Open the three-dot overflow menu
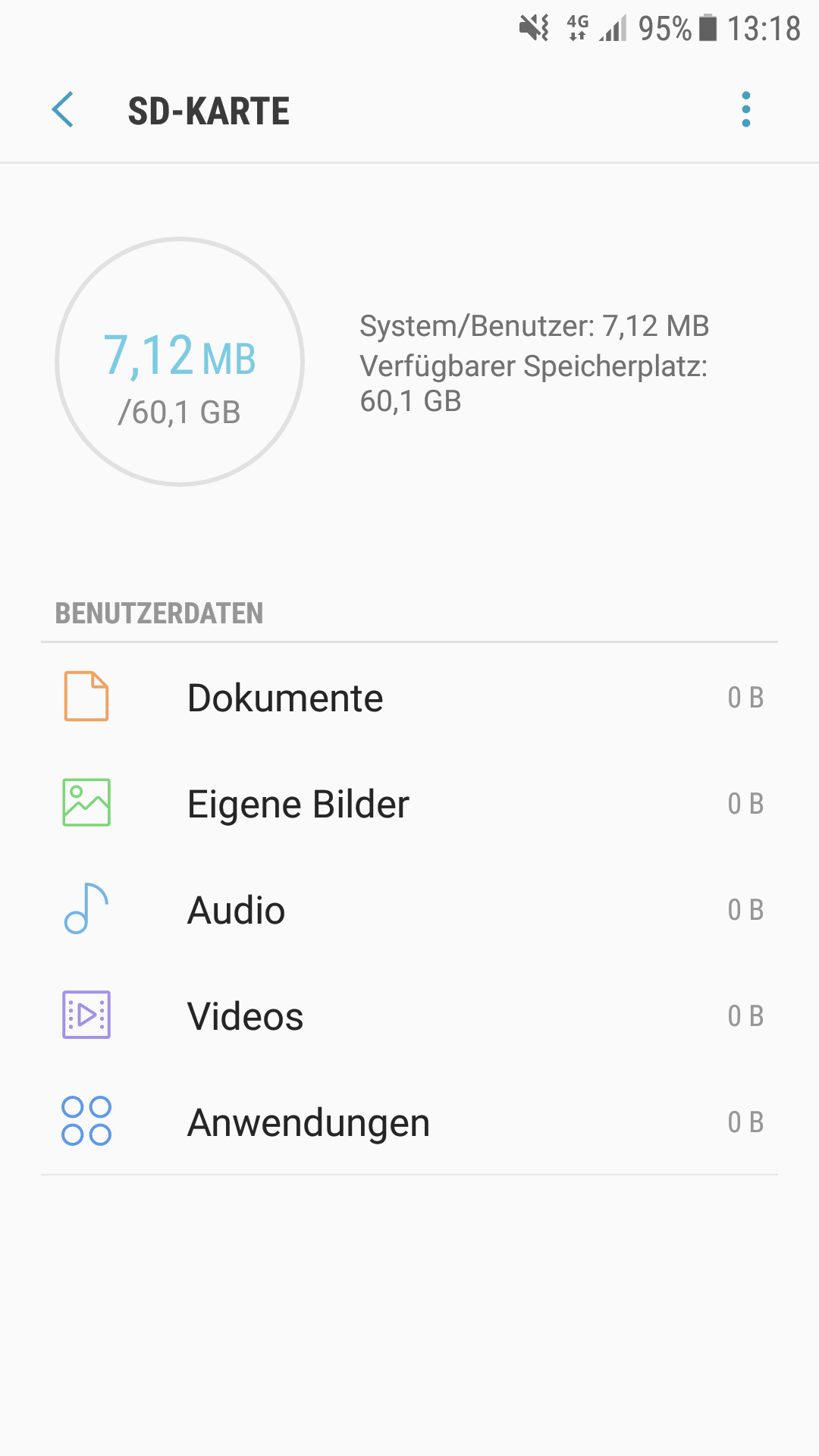This screenshot has width=819, height=1456. click(746, 110)
